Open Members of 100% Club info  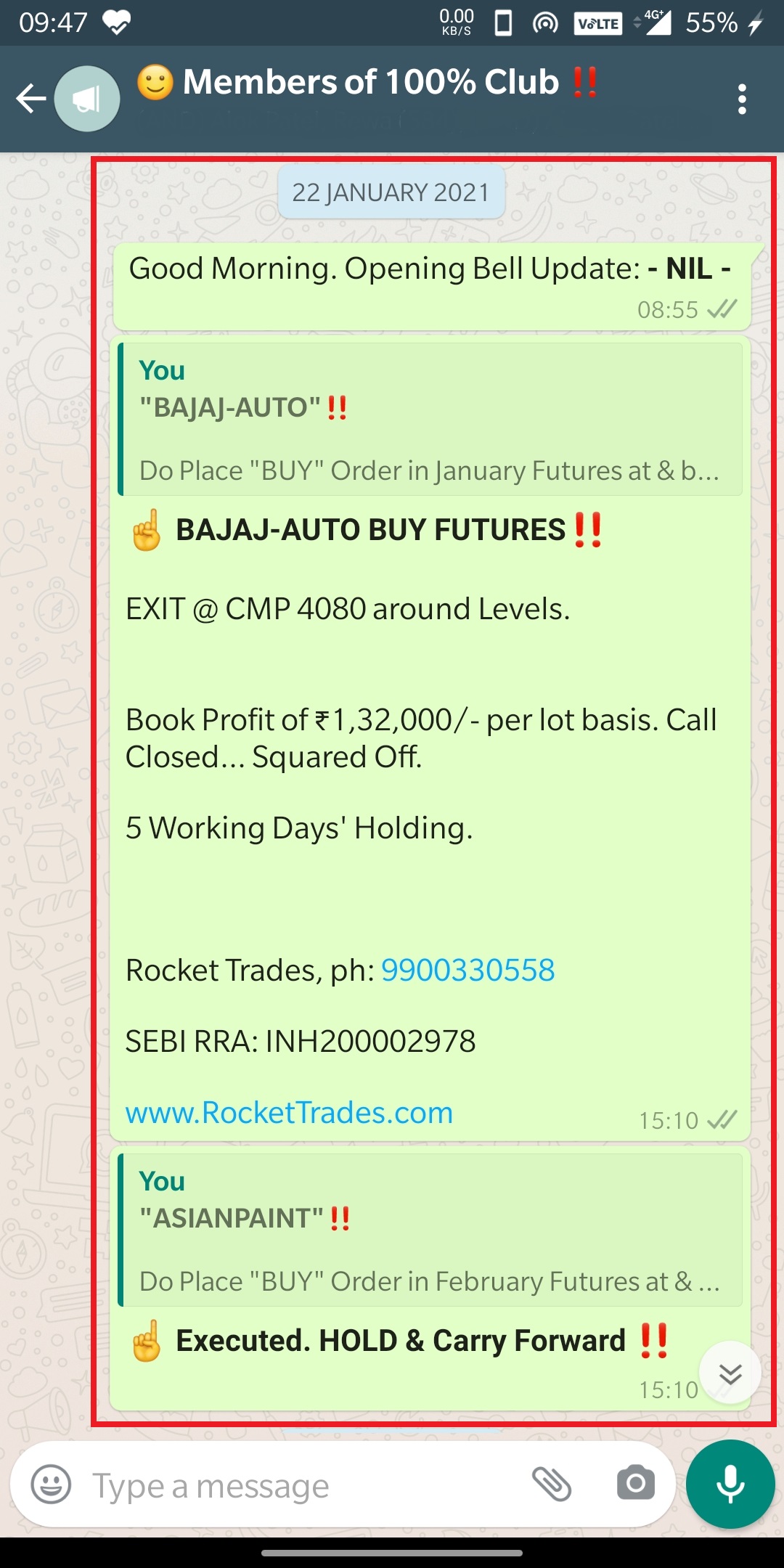(370, 83)
